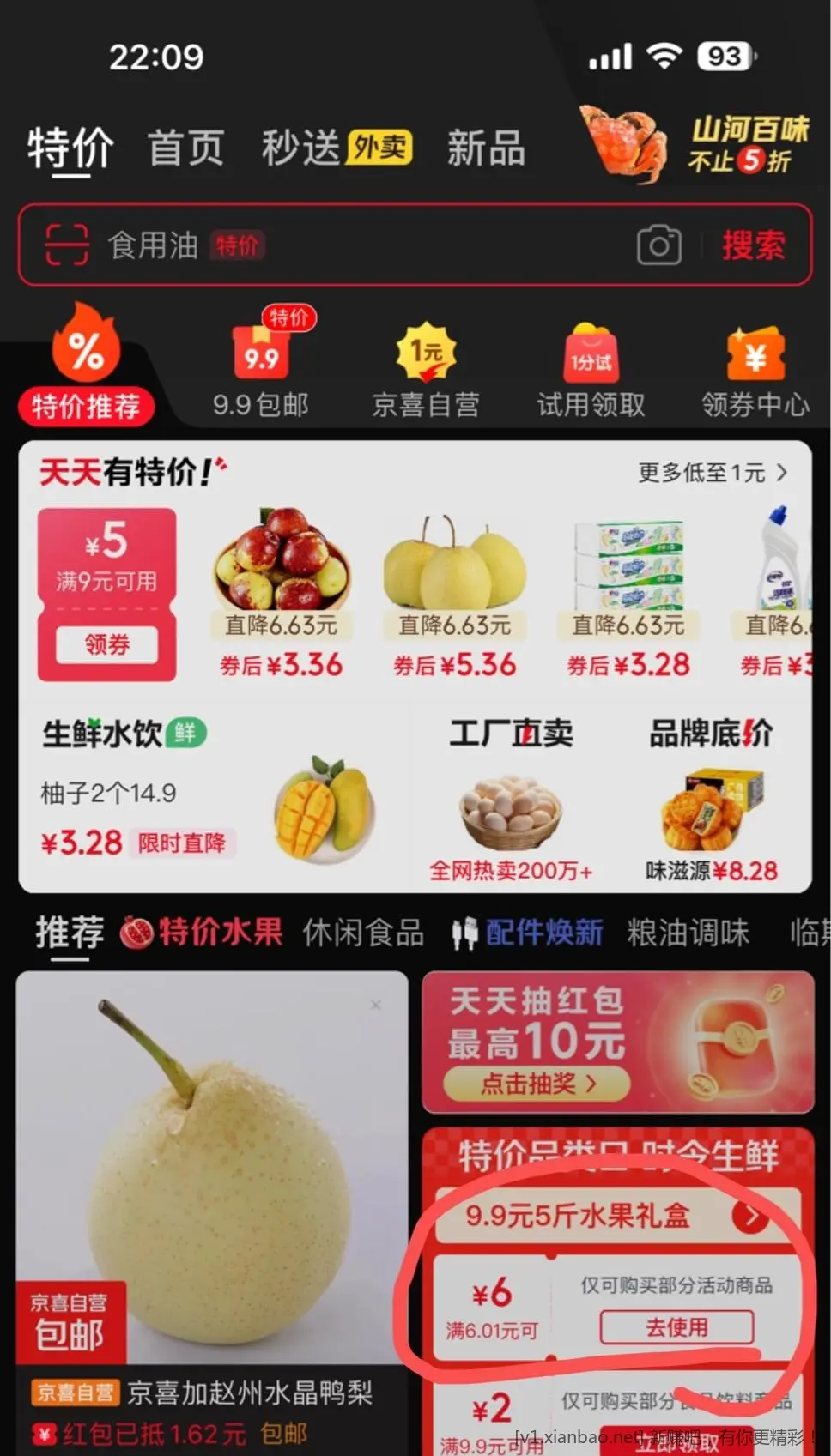This screenshot has height=1456, width=831.
Task: Dismiss the 赵州水晶鸭梨 pear product card
Action: pyautogui.click(x=375, y=1004)
